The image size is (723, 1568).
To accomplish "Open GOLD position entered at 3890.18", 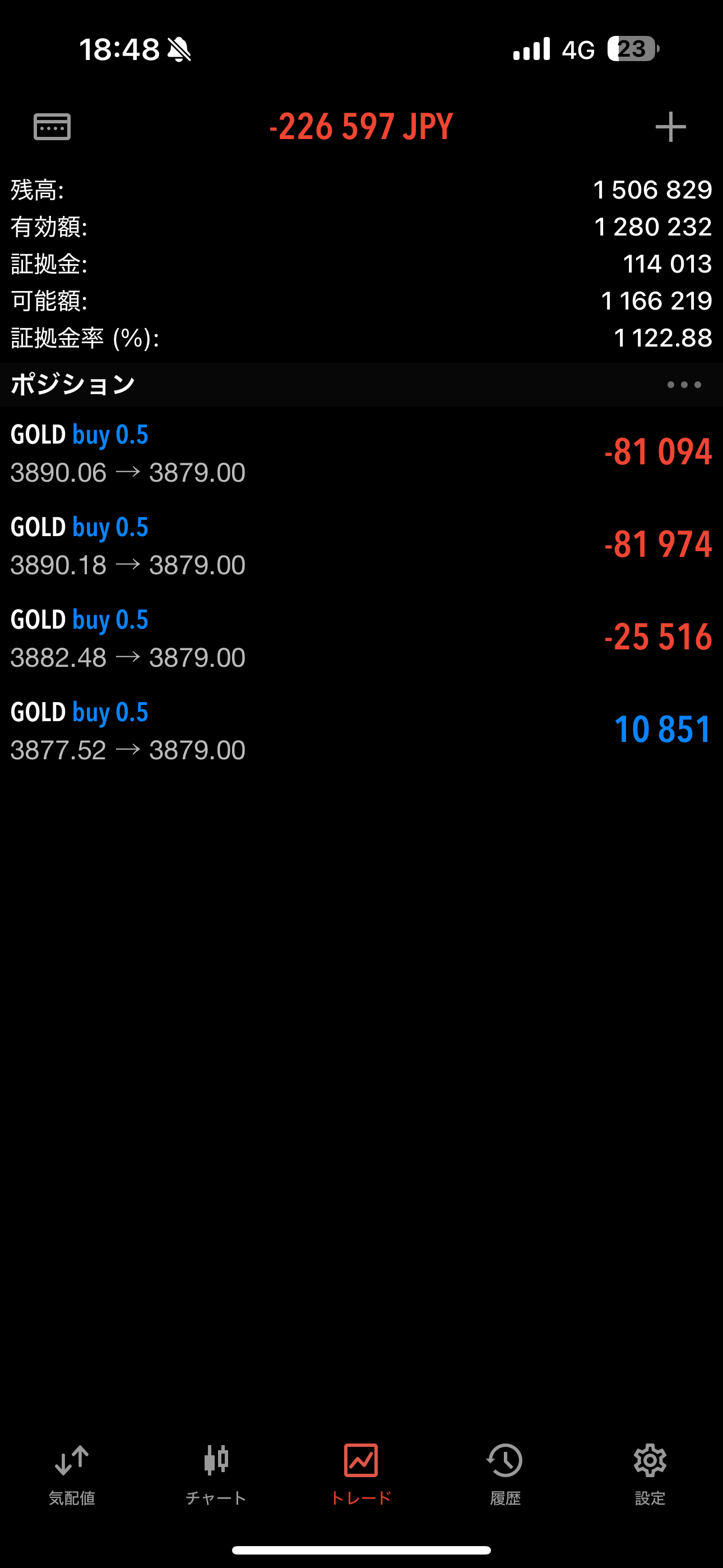I will 361,546.
